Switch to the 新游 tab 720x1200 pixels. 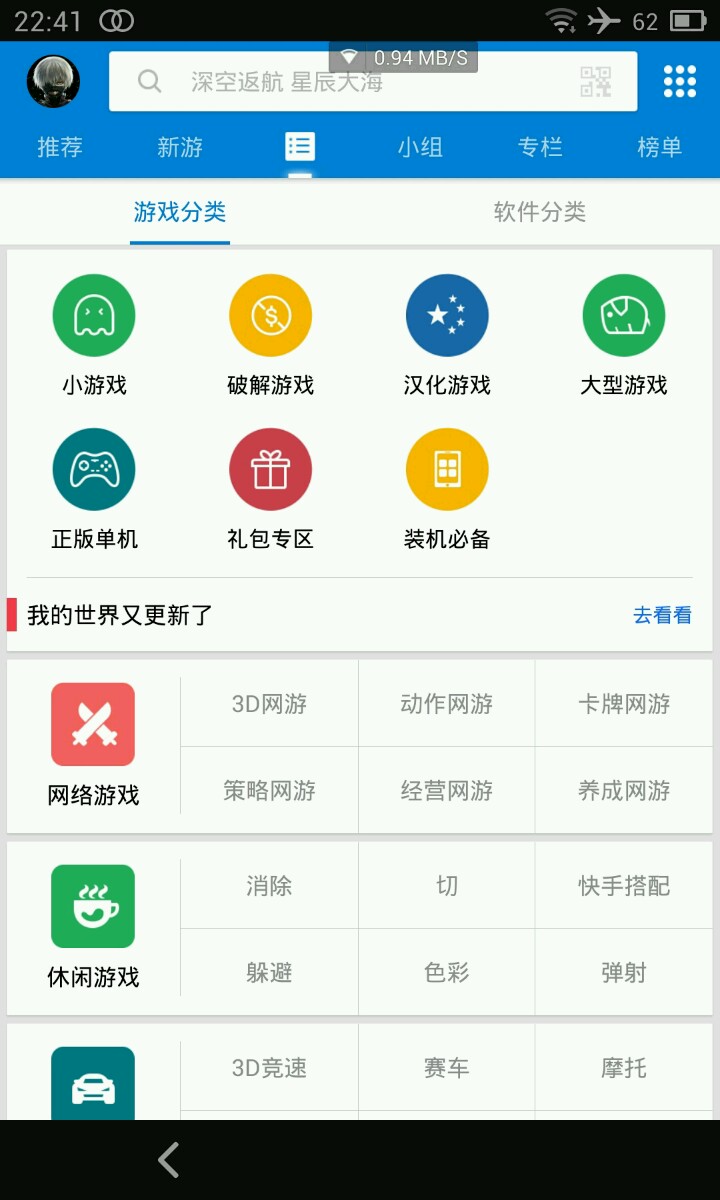180,148
